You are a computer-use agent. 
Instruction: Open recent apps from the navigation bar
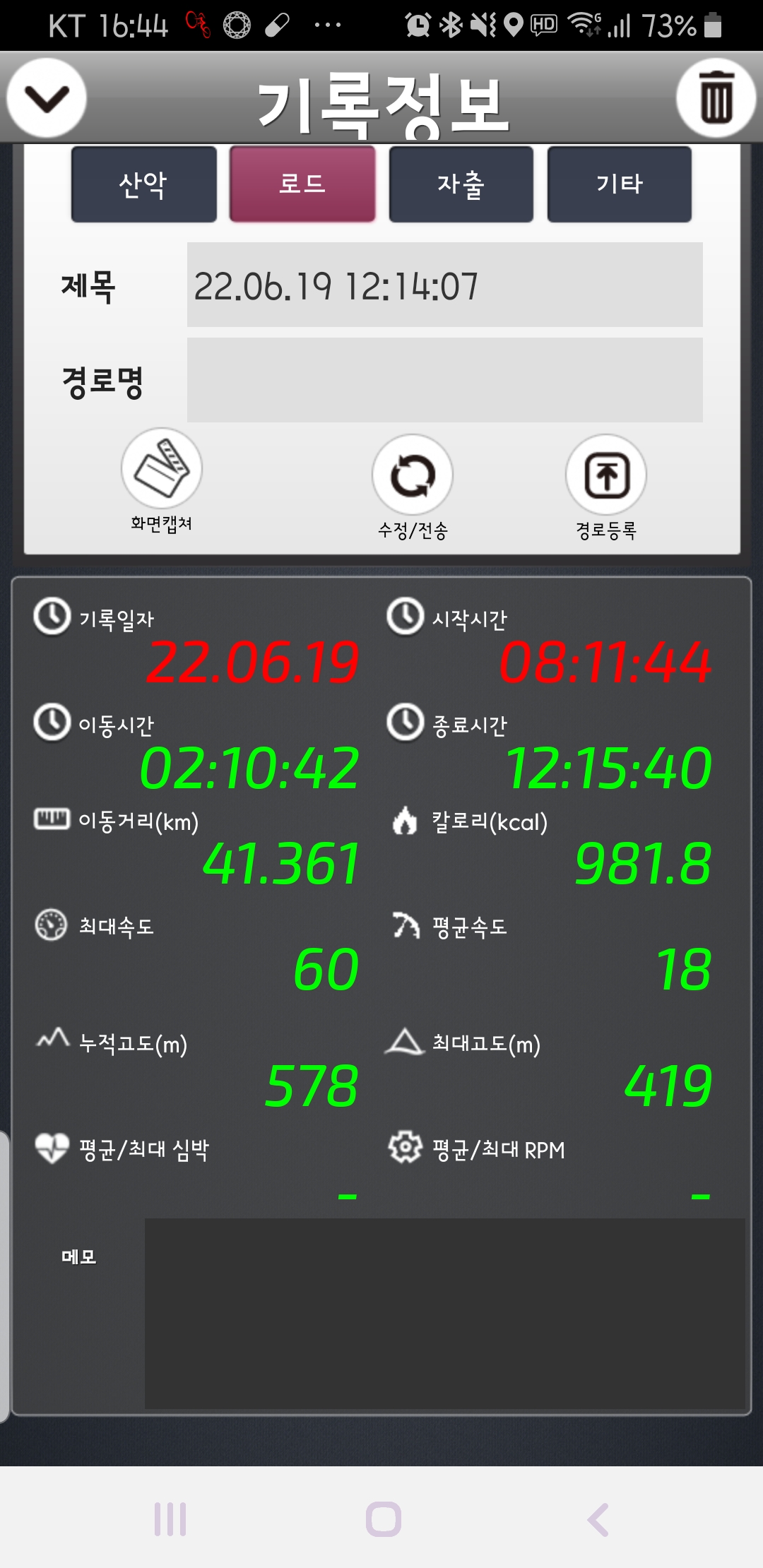pos(170,1519)
